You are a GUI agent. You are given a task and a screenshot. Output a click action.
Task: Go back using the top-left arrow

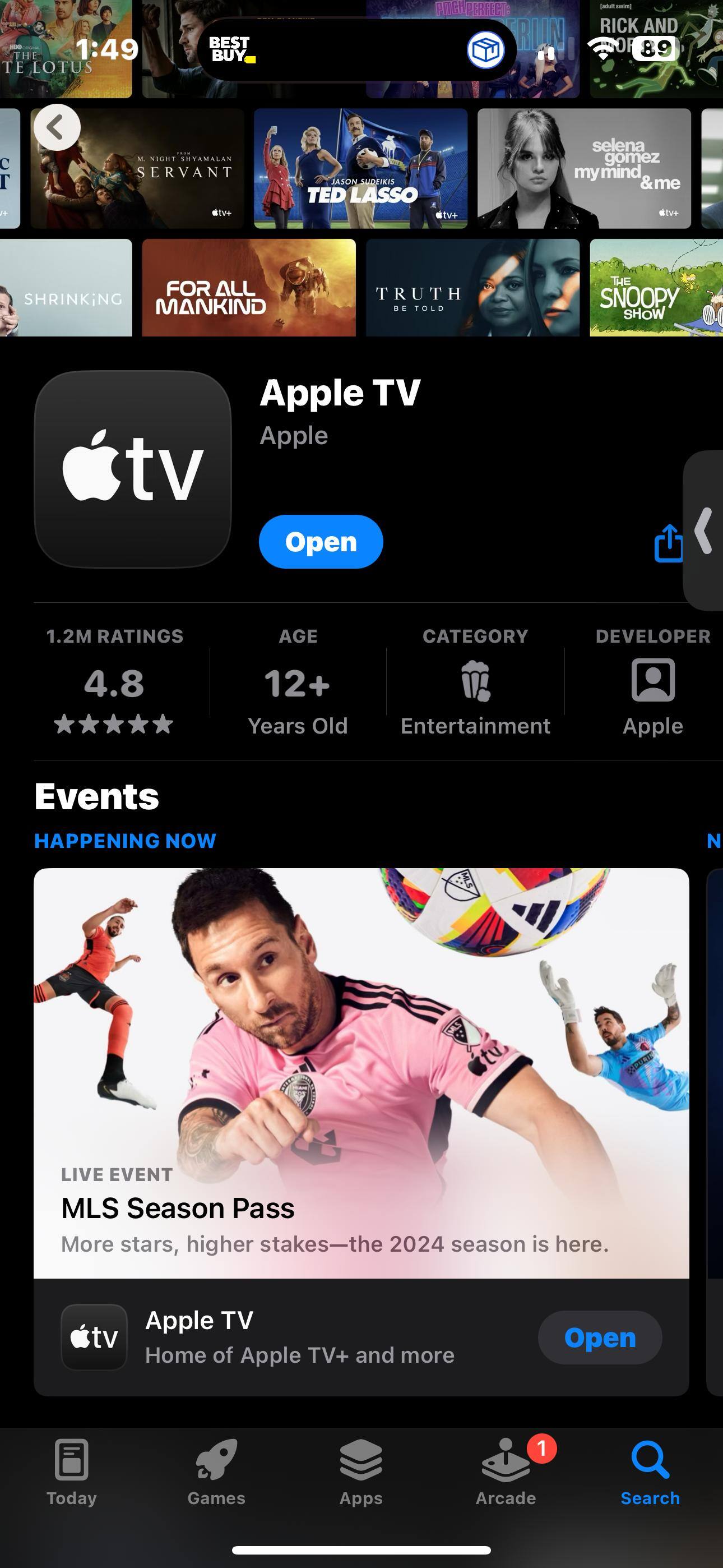tap(57, 127)
